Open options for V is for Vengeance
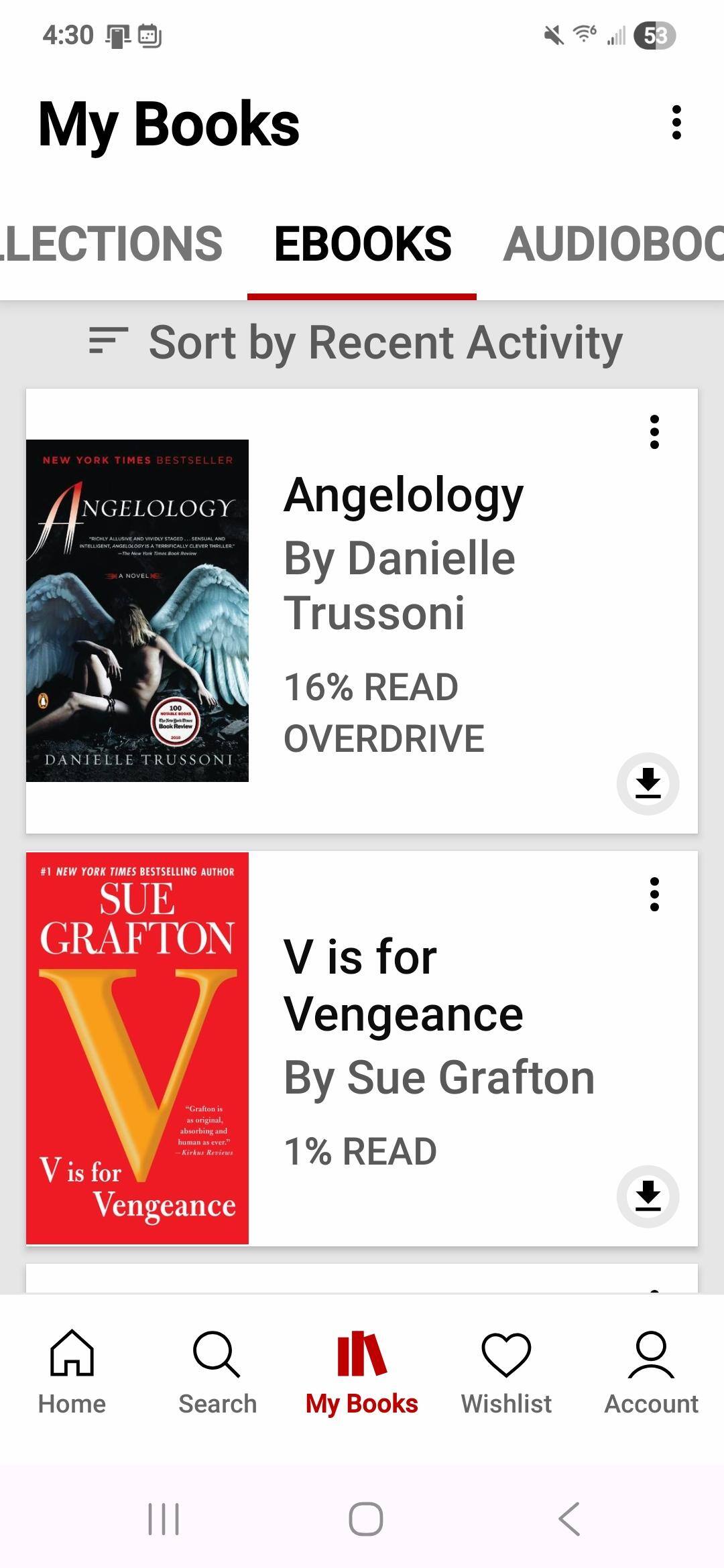 tap(654, 894)
